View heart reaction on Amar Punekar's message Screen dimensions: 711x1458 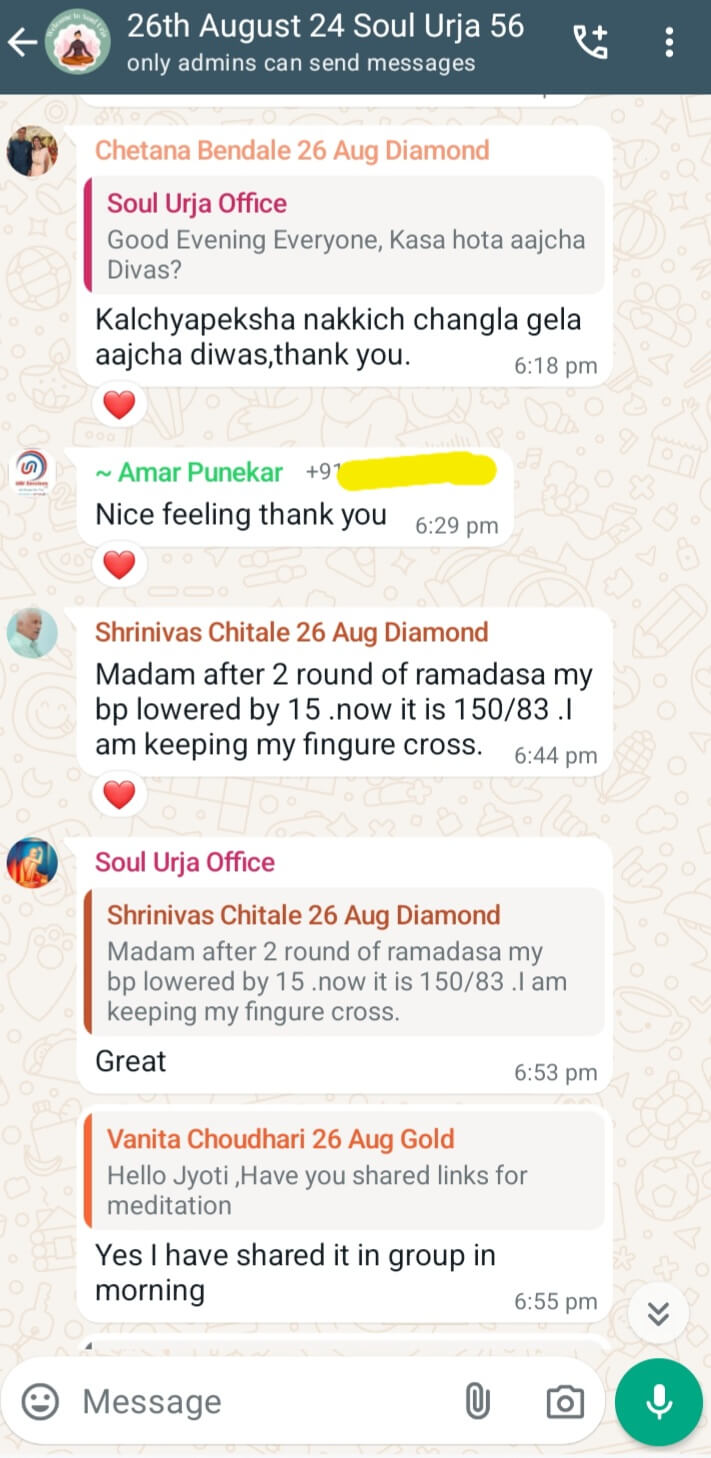[119, 565]
